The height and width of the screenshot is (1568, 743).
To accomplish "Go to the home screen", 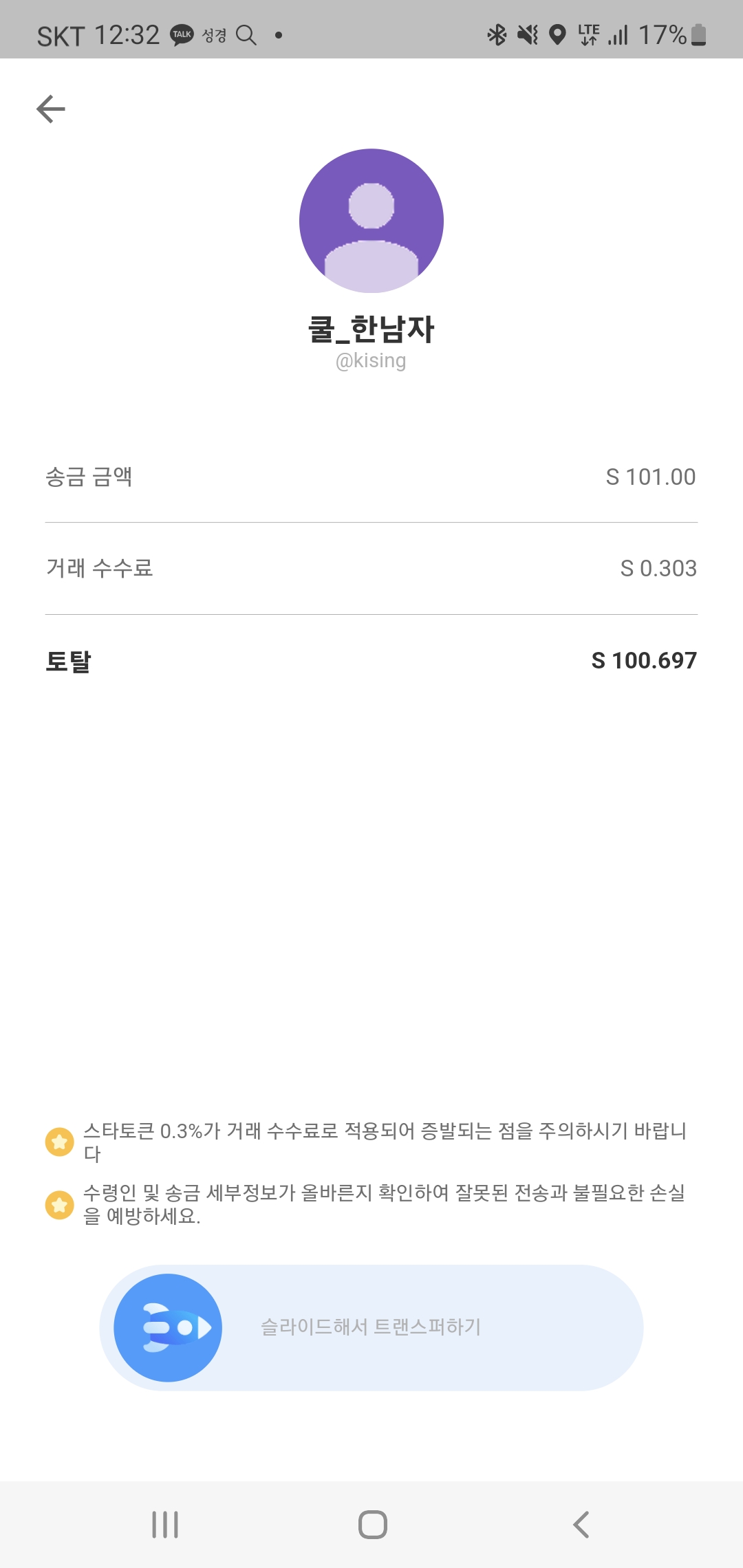I will 372,1524.
